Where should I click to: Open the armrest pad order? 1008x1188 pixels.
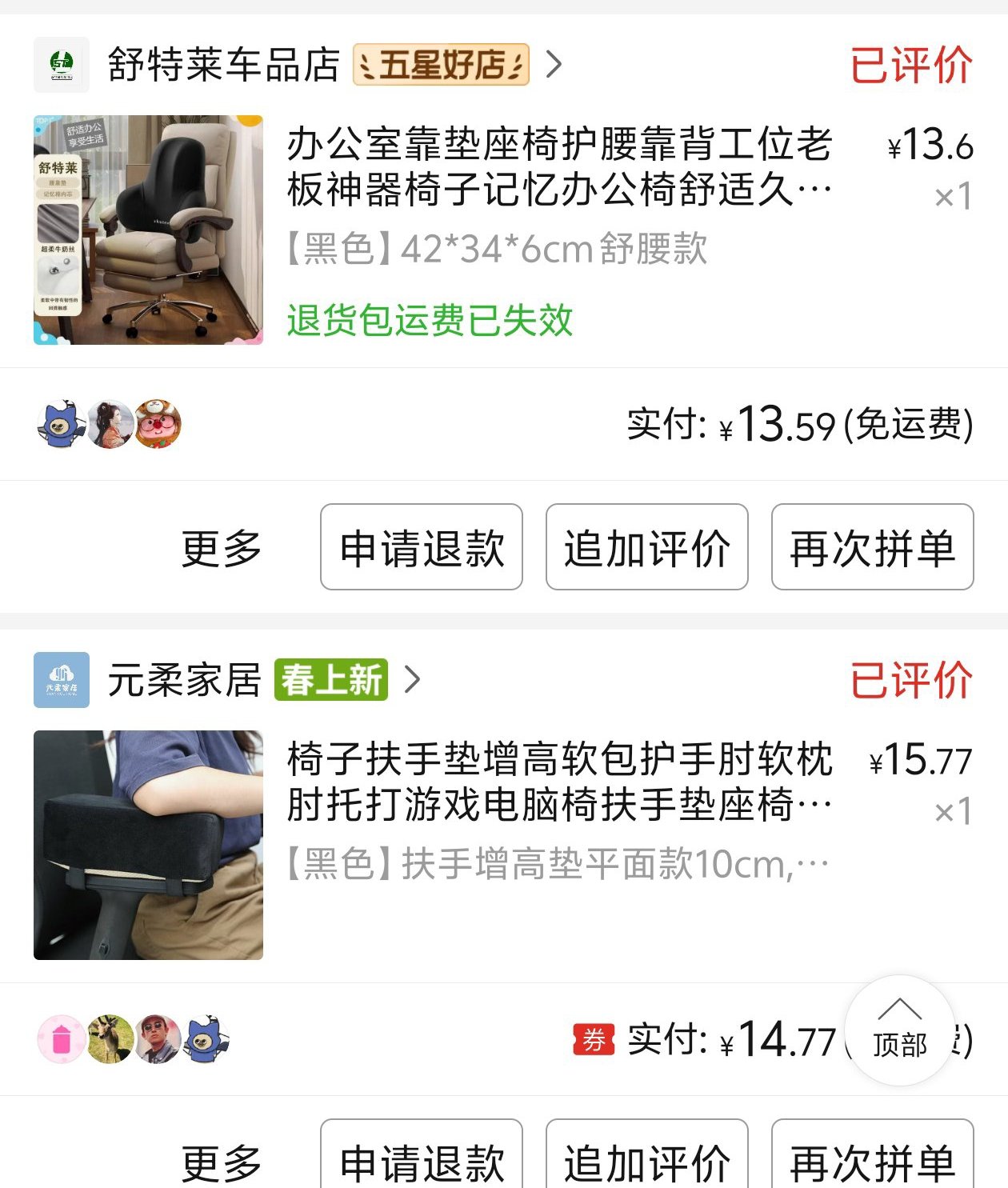pyautogui.click(x=558, y=782)
